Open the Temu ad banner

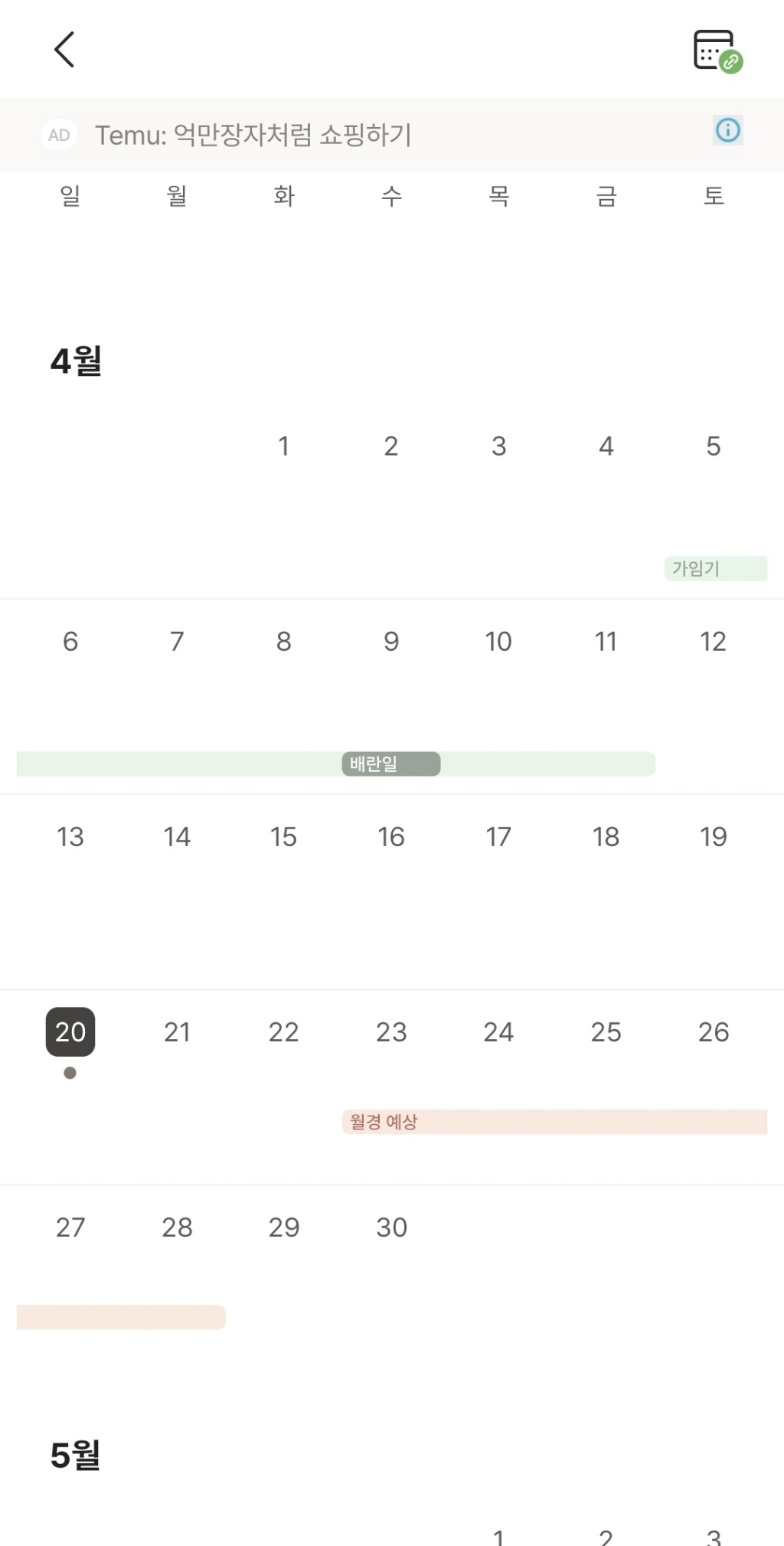253,135
